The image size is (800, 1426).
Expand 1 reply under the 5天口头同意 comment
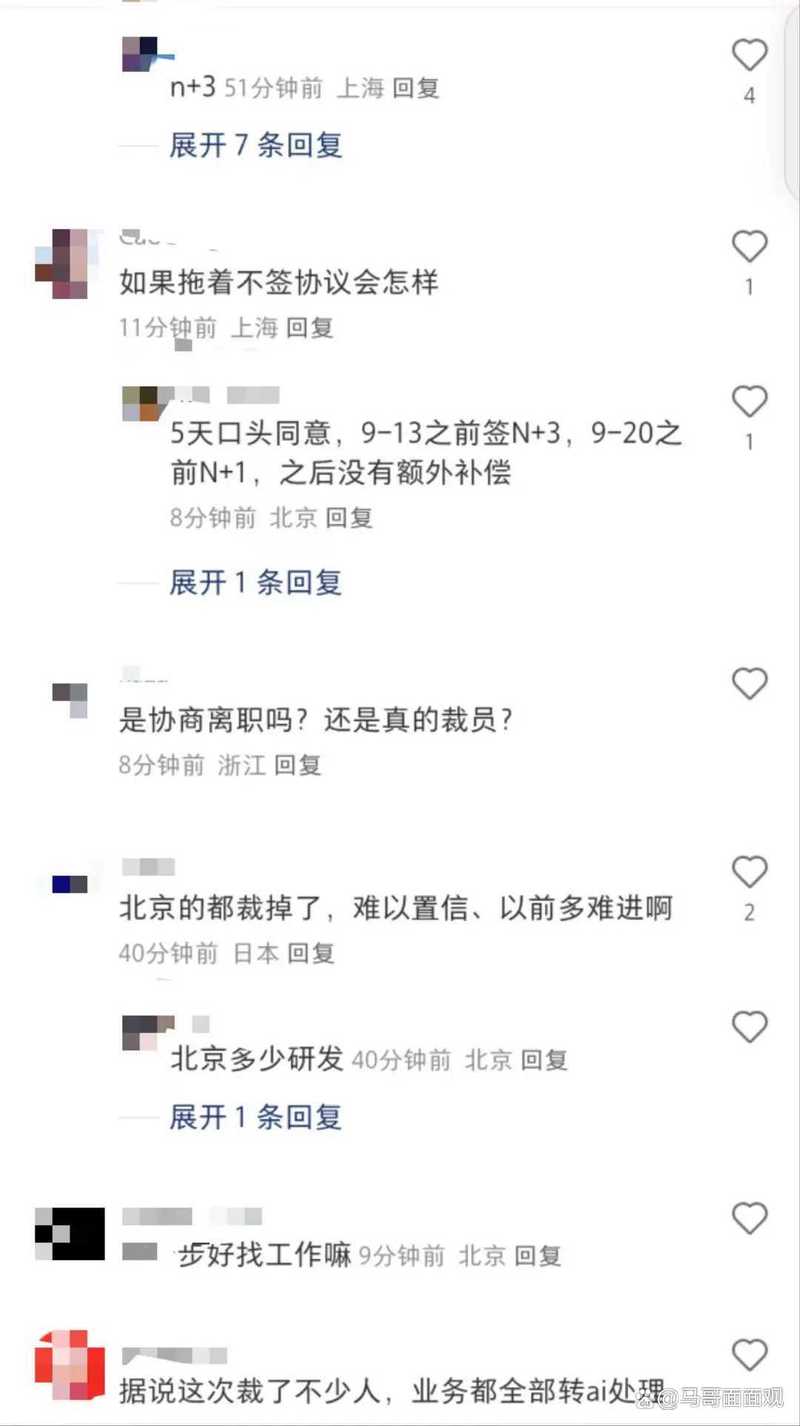point(255,583)
